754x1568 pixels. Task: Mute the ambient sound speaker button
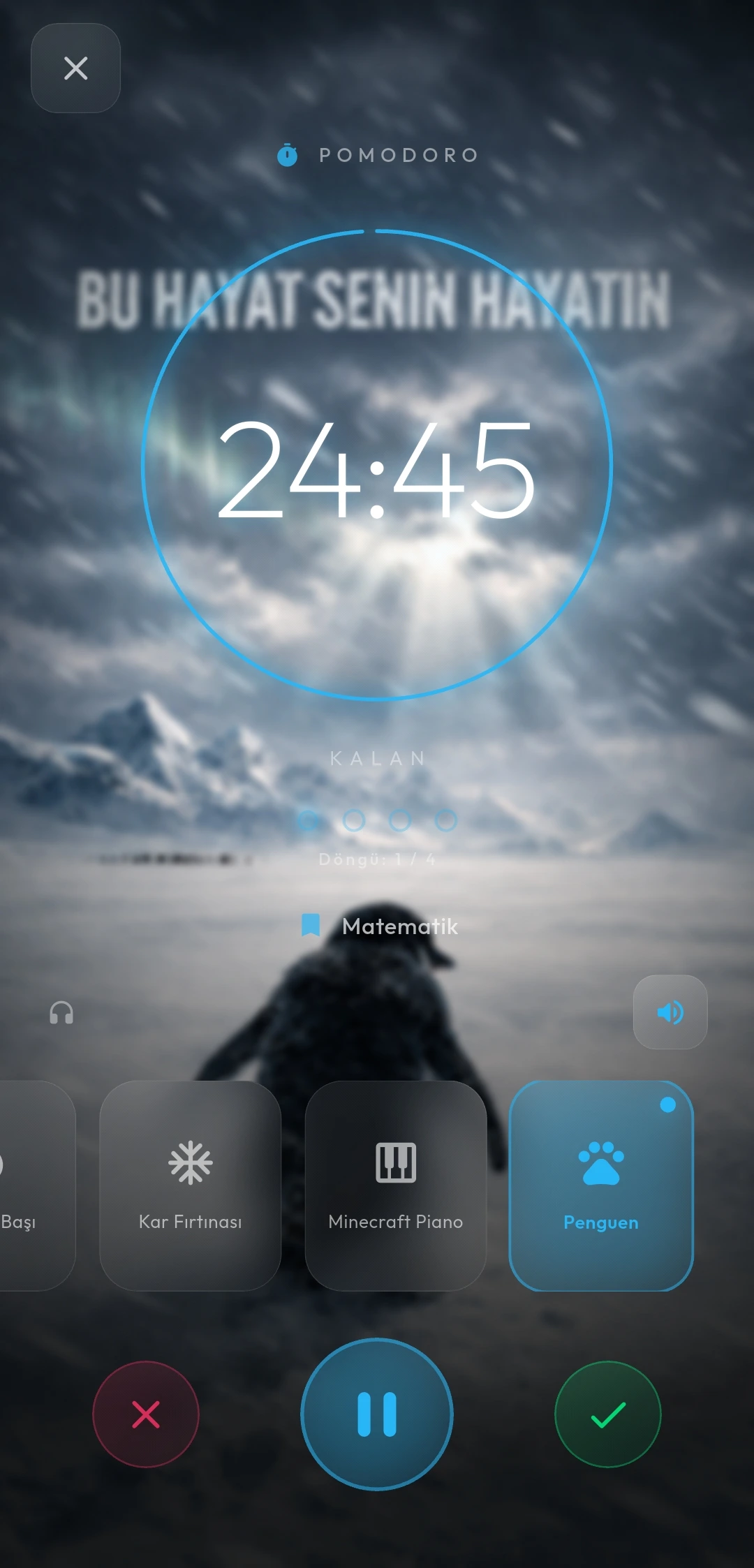point(670,1012)
